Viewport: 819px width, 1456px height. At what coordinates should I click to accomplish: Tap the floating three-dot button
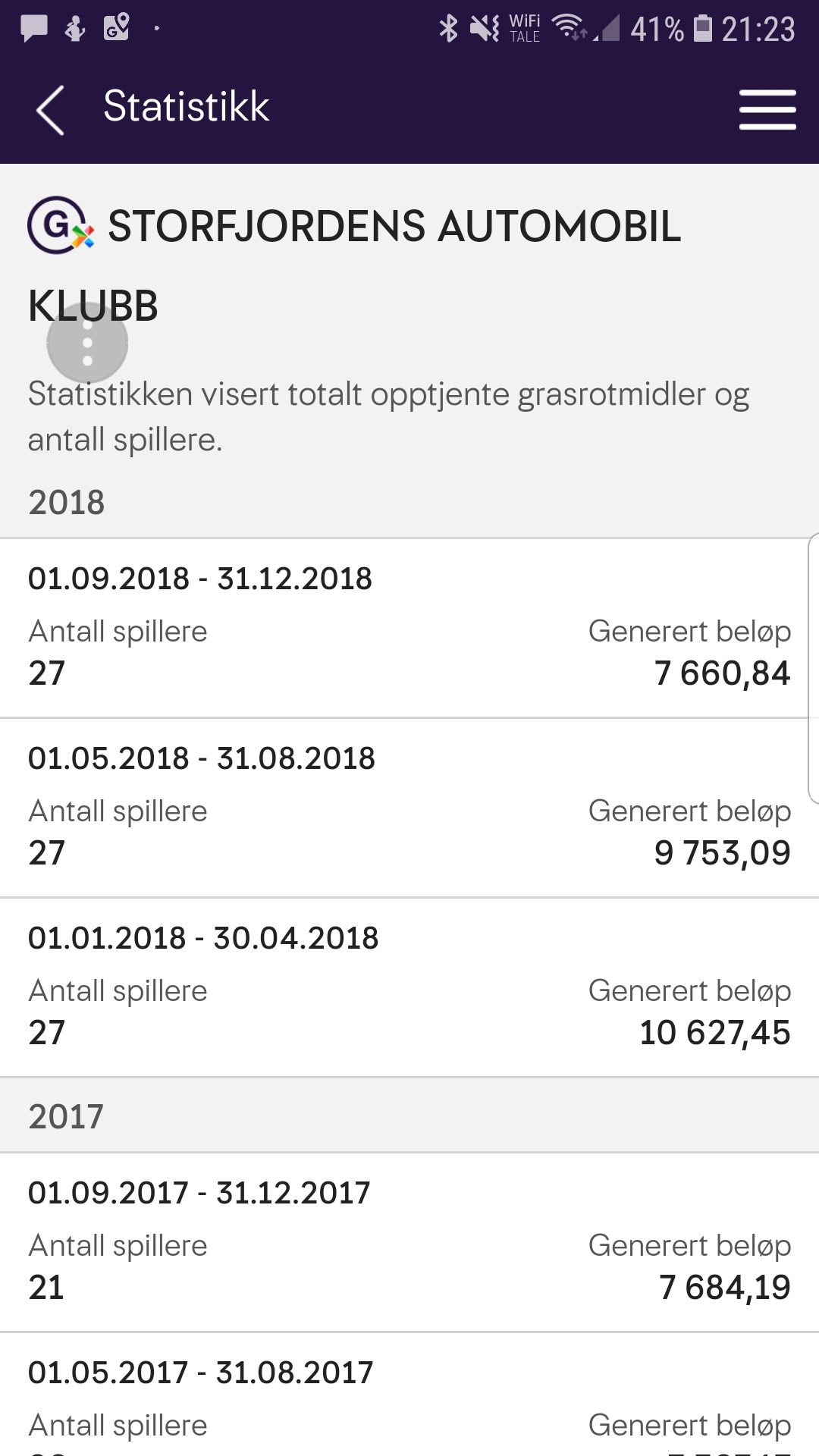click(87, 343)
